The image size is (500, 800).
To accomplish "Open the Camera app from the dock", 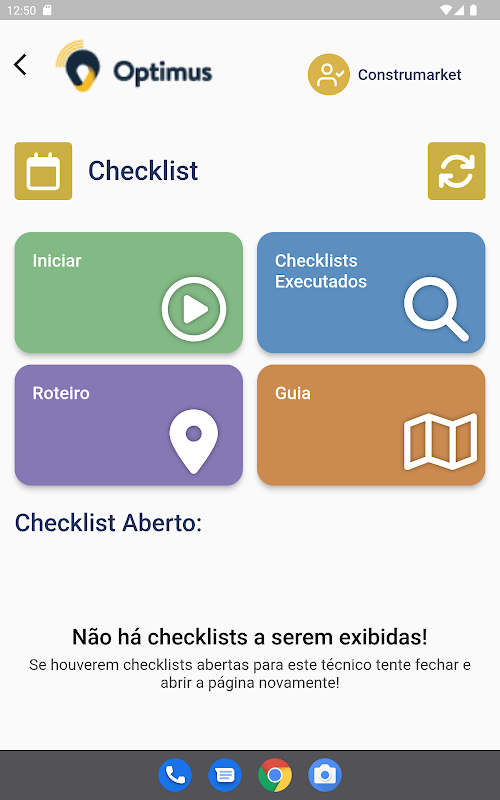I will [x=325, y=776].
